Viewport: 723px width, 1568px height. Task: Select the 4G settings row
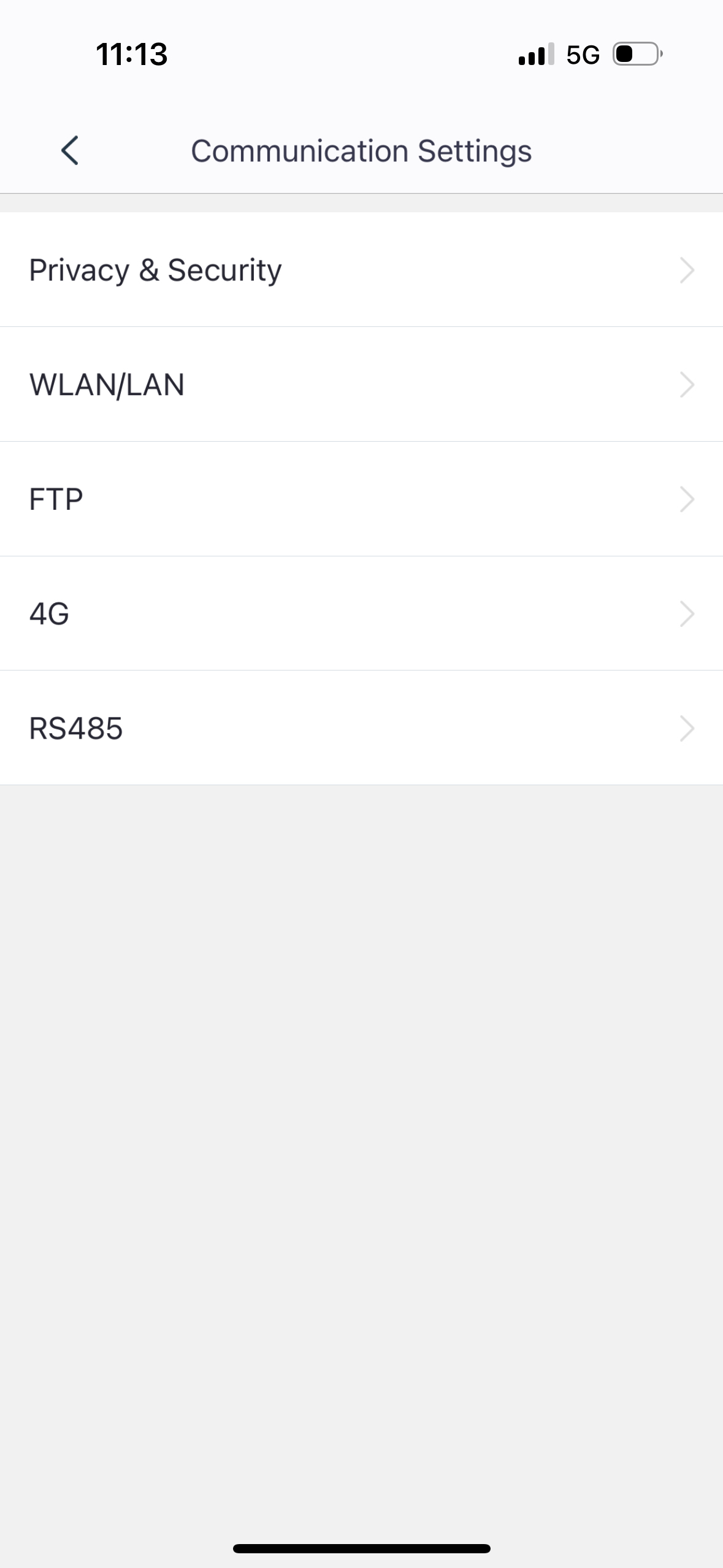click(361, 613)
